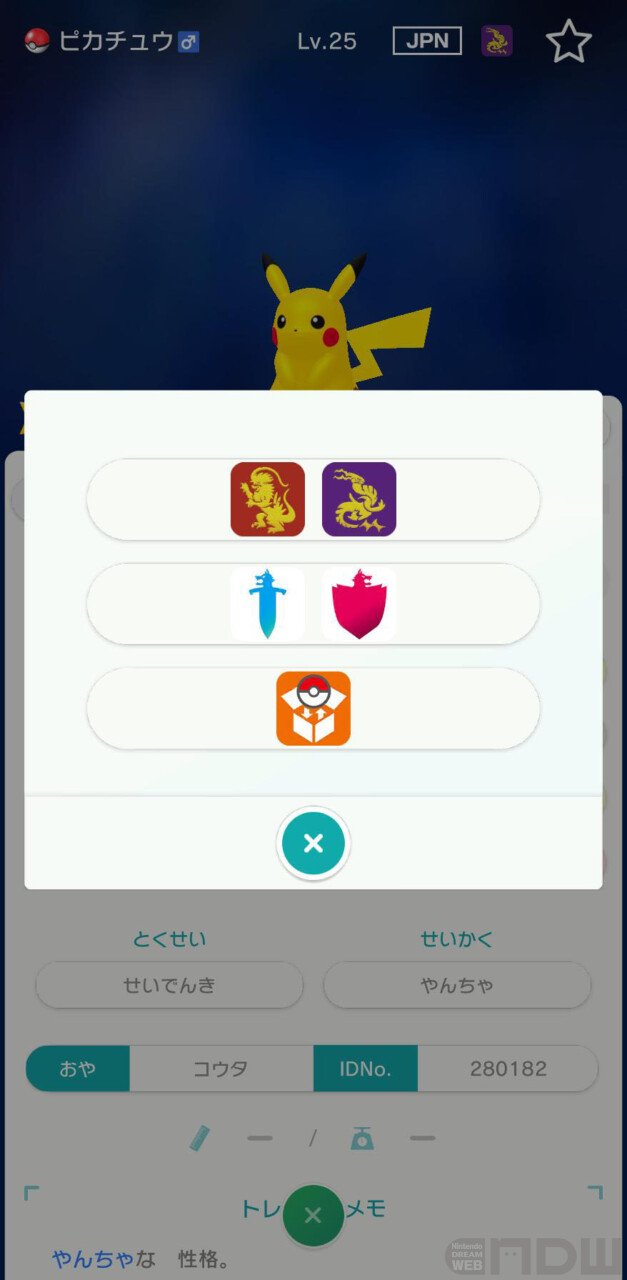Select the Pokémon HOME box option
627x1280 pixels.
click(x=313, y=708)
